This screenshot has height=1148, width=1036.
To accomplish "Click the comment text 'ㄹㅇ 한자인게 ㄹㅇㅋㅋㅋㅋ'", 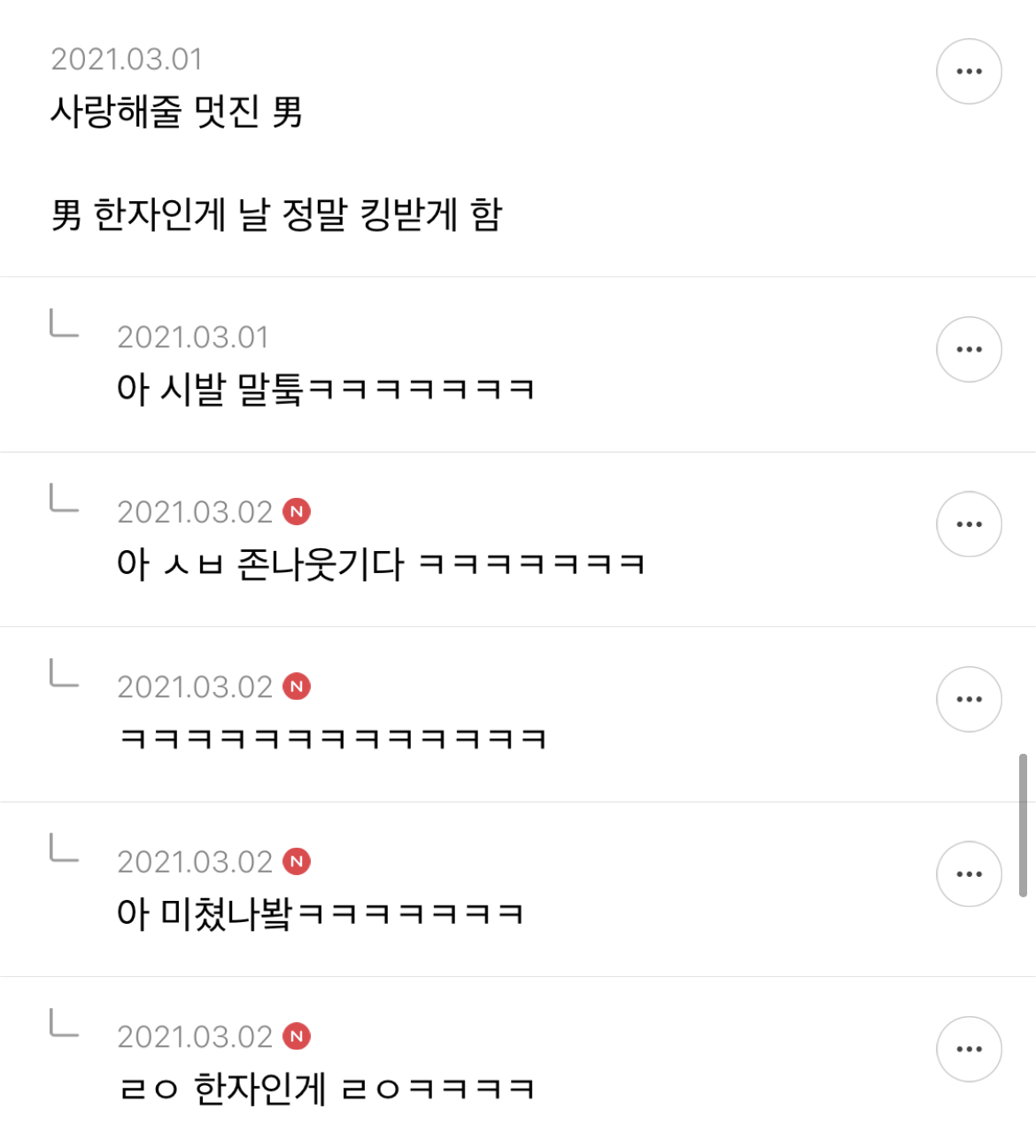I will pos(326,1090).
